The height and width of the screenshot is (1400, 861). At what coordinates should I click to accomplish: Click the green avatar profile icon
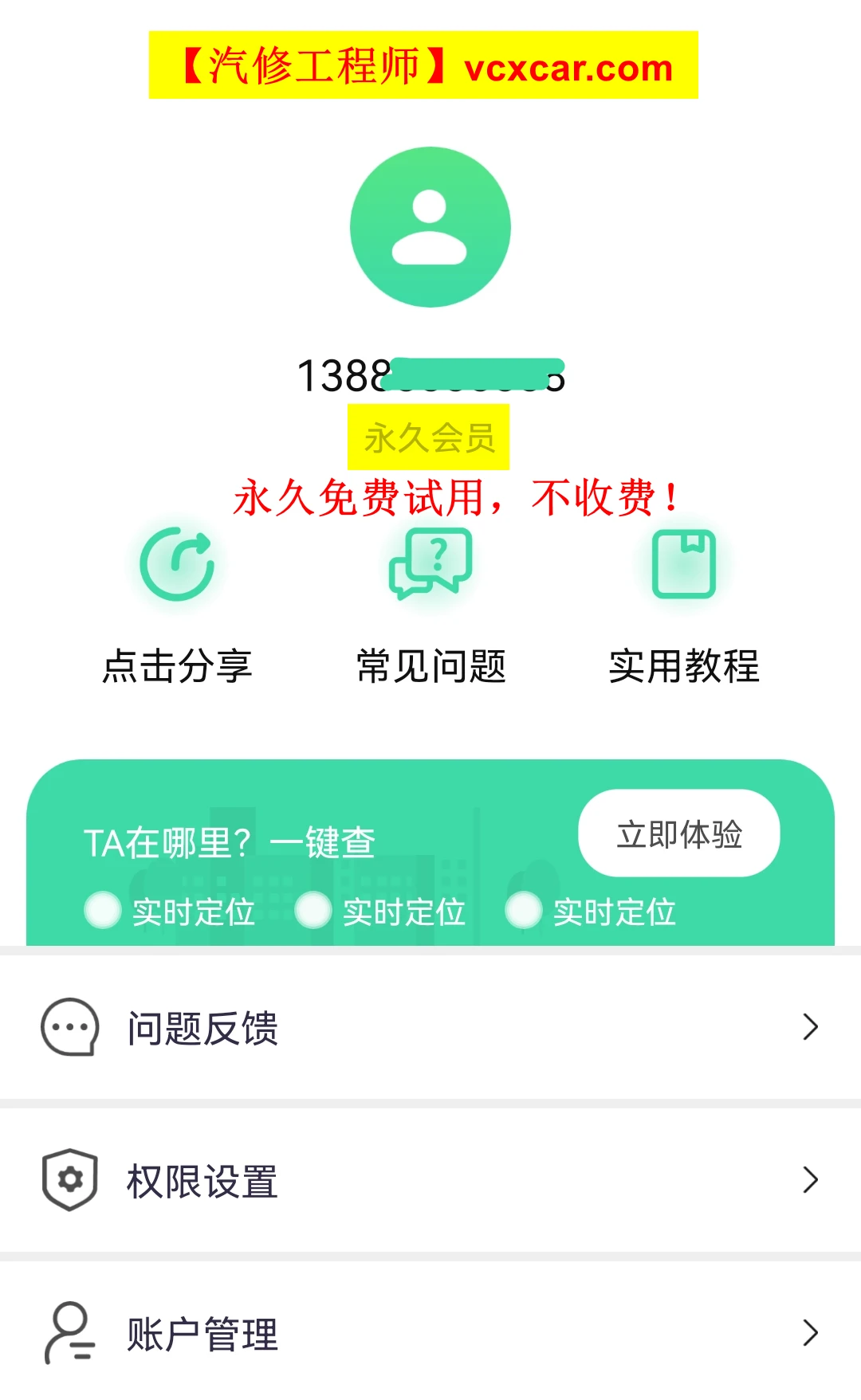click(x=431, y=226)
